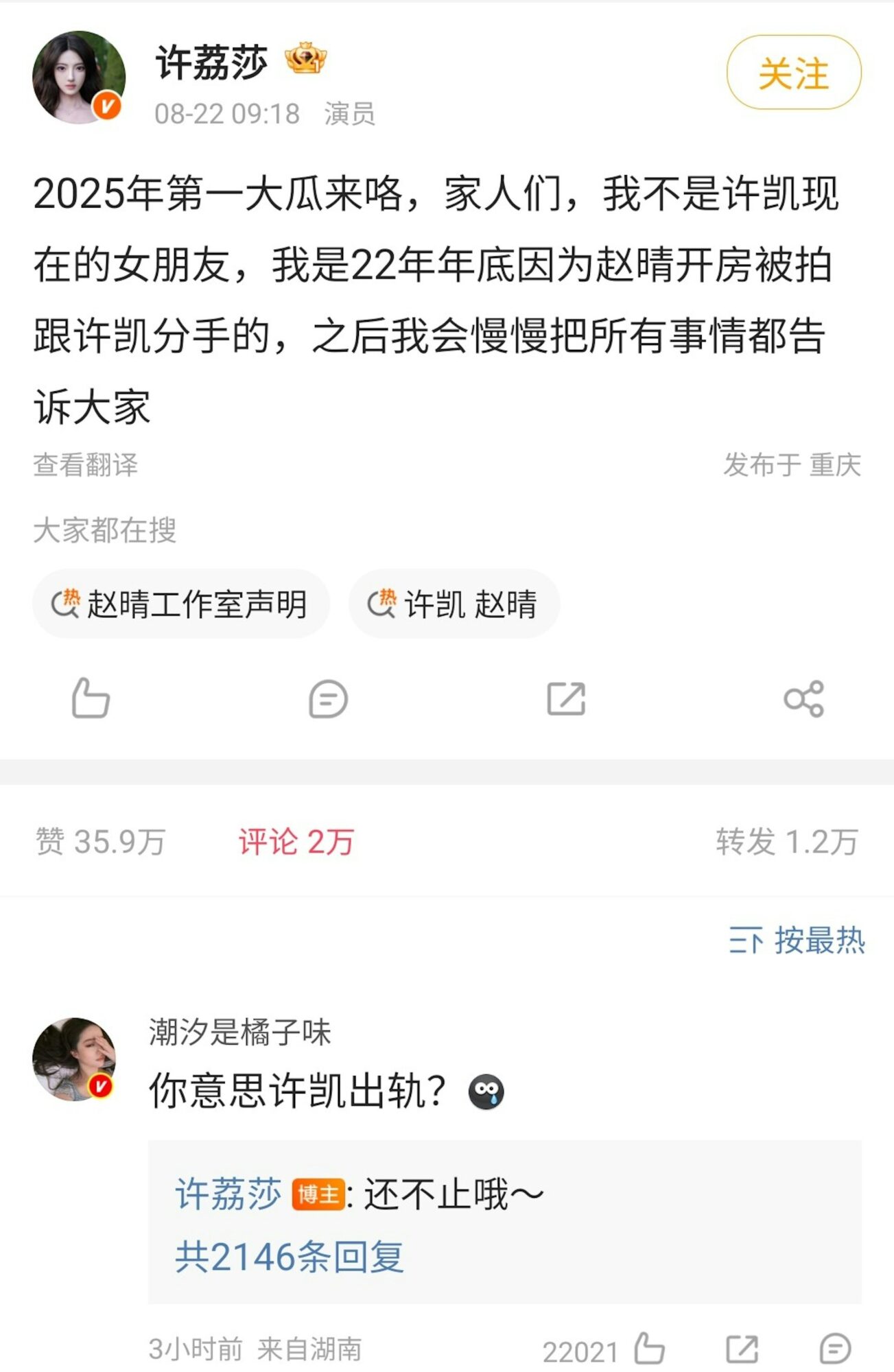The height and width of the screenshot is (1372, 894).
Task: Open 许荔莎's profile avatar
Action: pos(78,77)
